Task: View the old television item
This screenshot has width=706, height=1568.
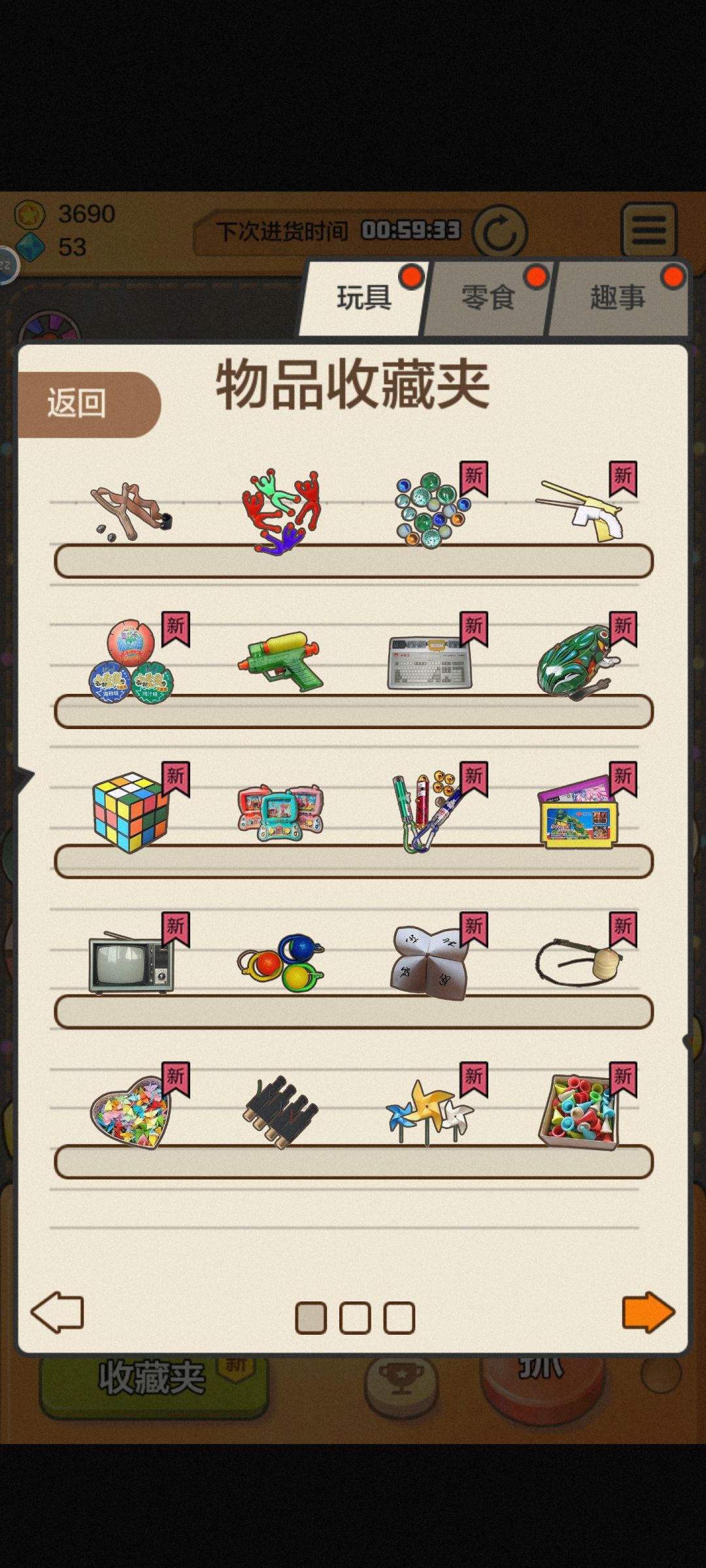Action: (x=131, y=962)
